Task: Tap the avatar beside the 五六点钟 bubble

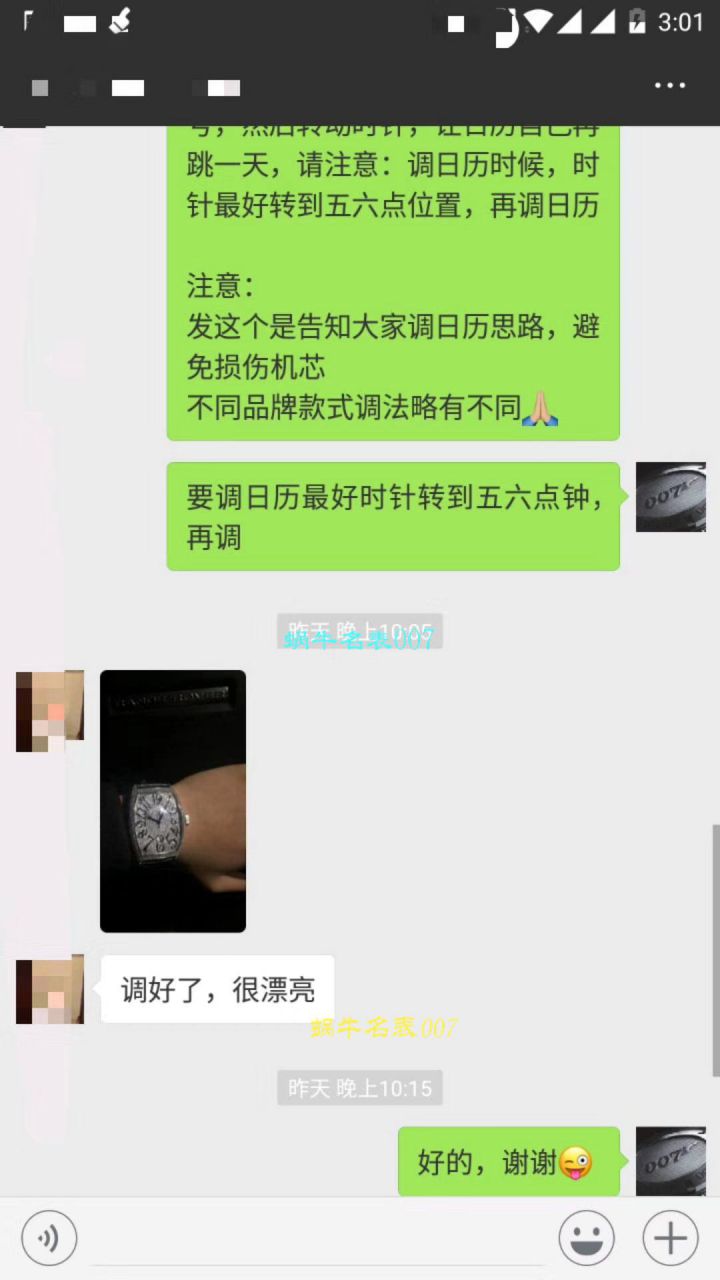Action: [670, 497]
